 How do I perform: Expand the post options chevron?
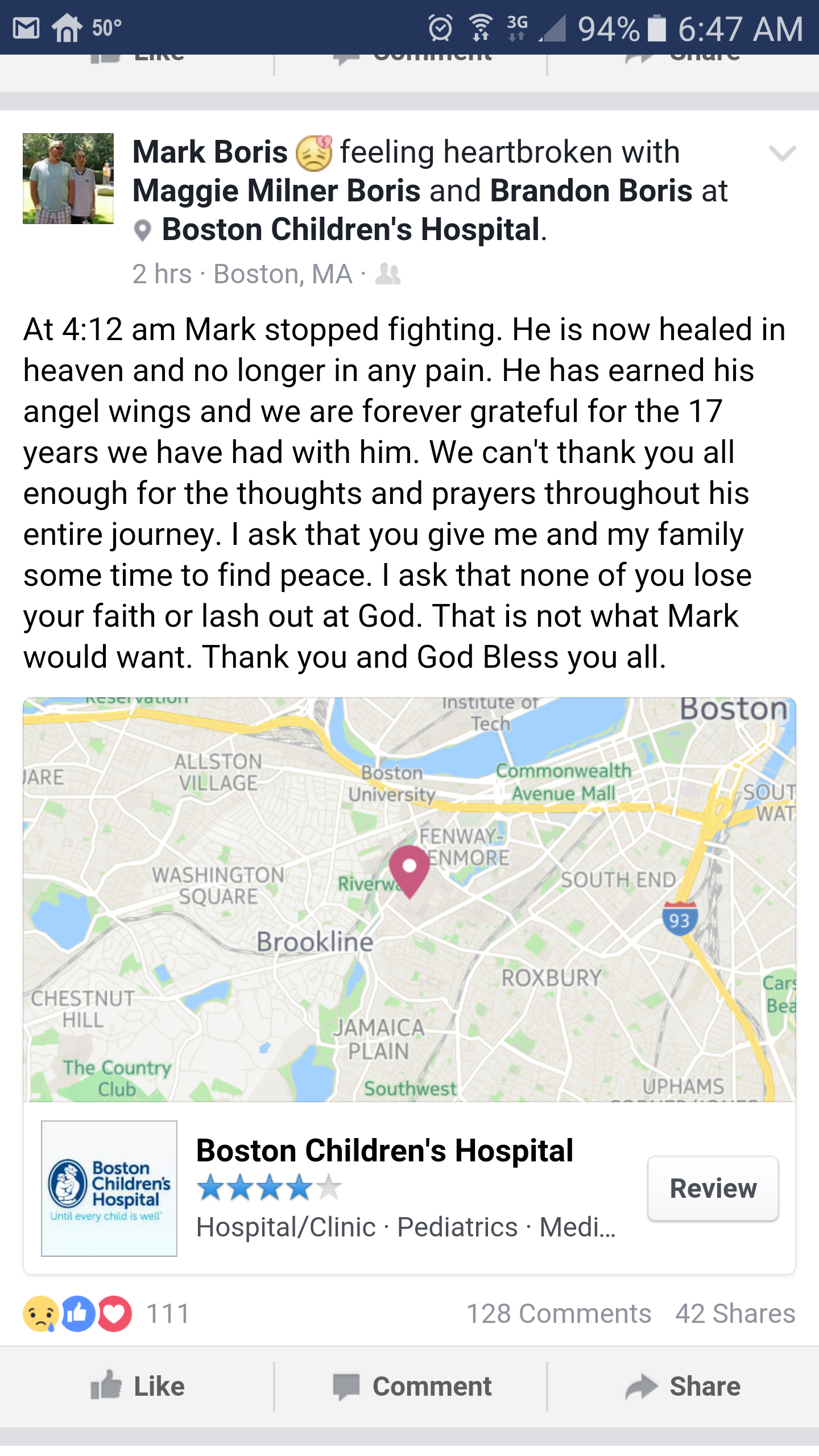coord(782,154)
